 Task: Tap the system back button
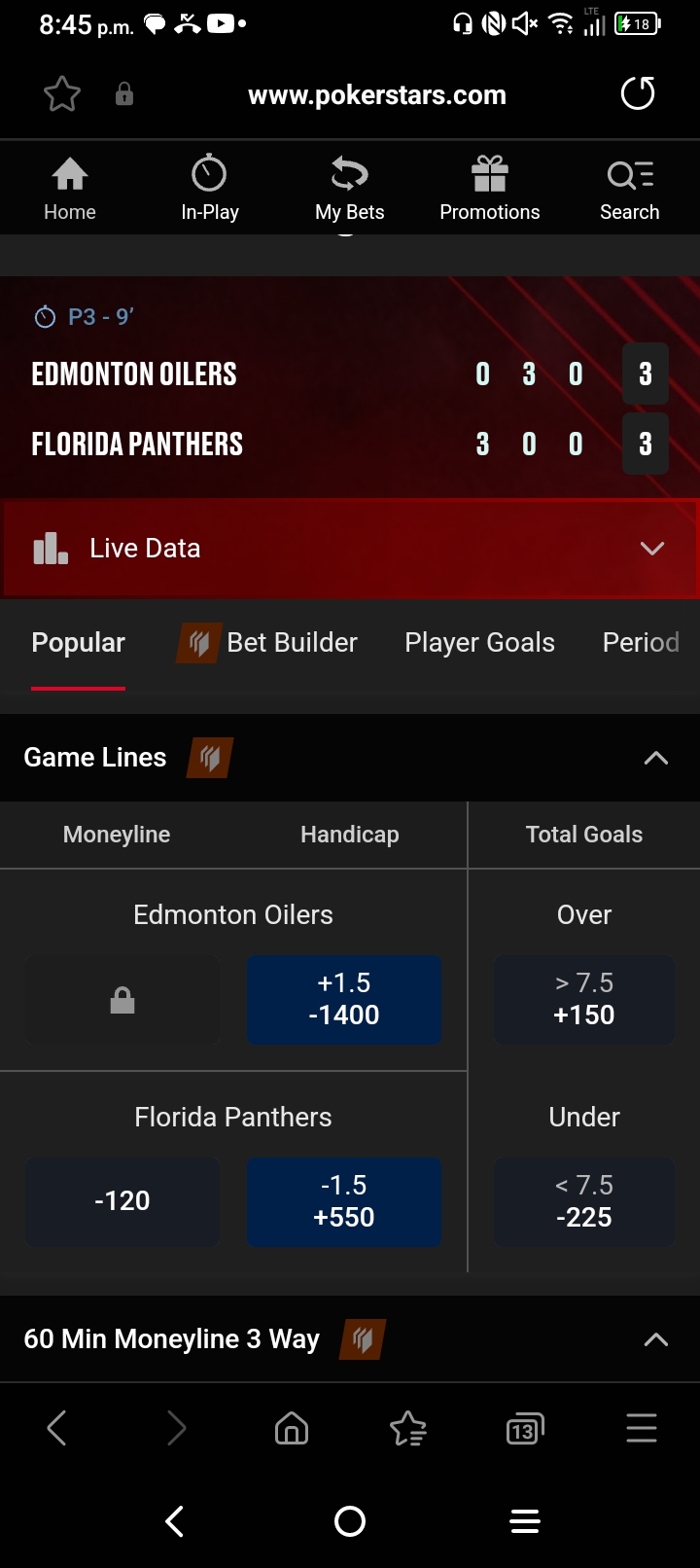(x=175, y=1521)
